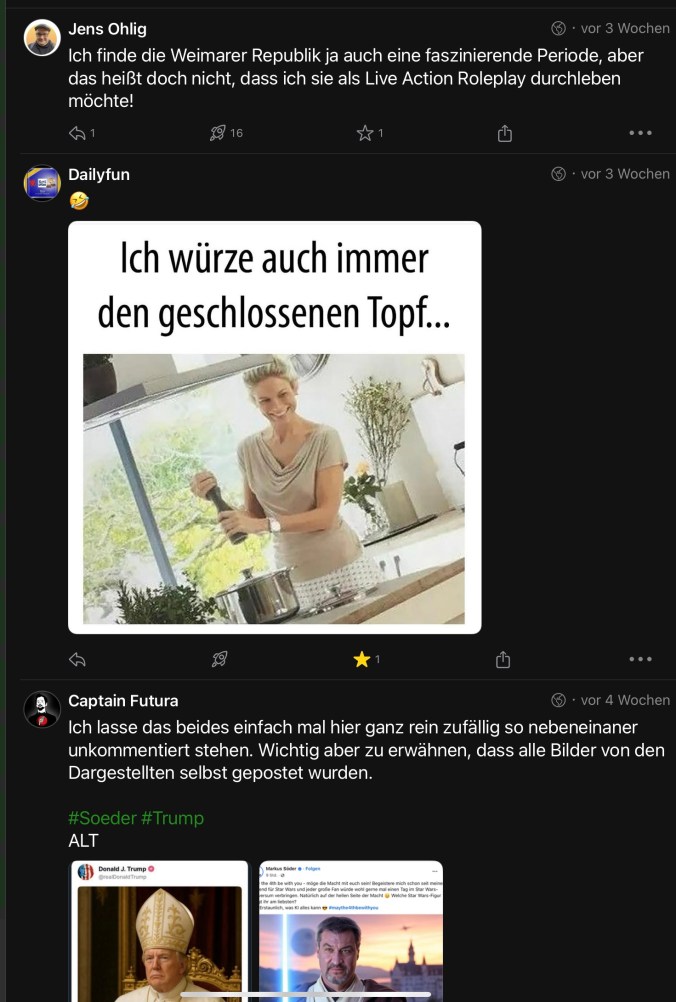Share Dailyfun's post

click(x=503, y=659)
